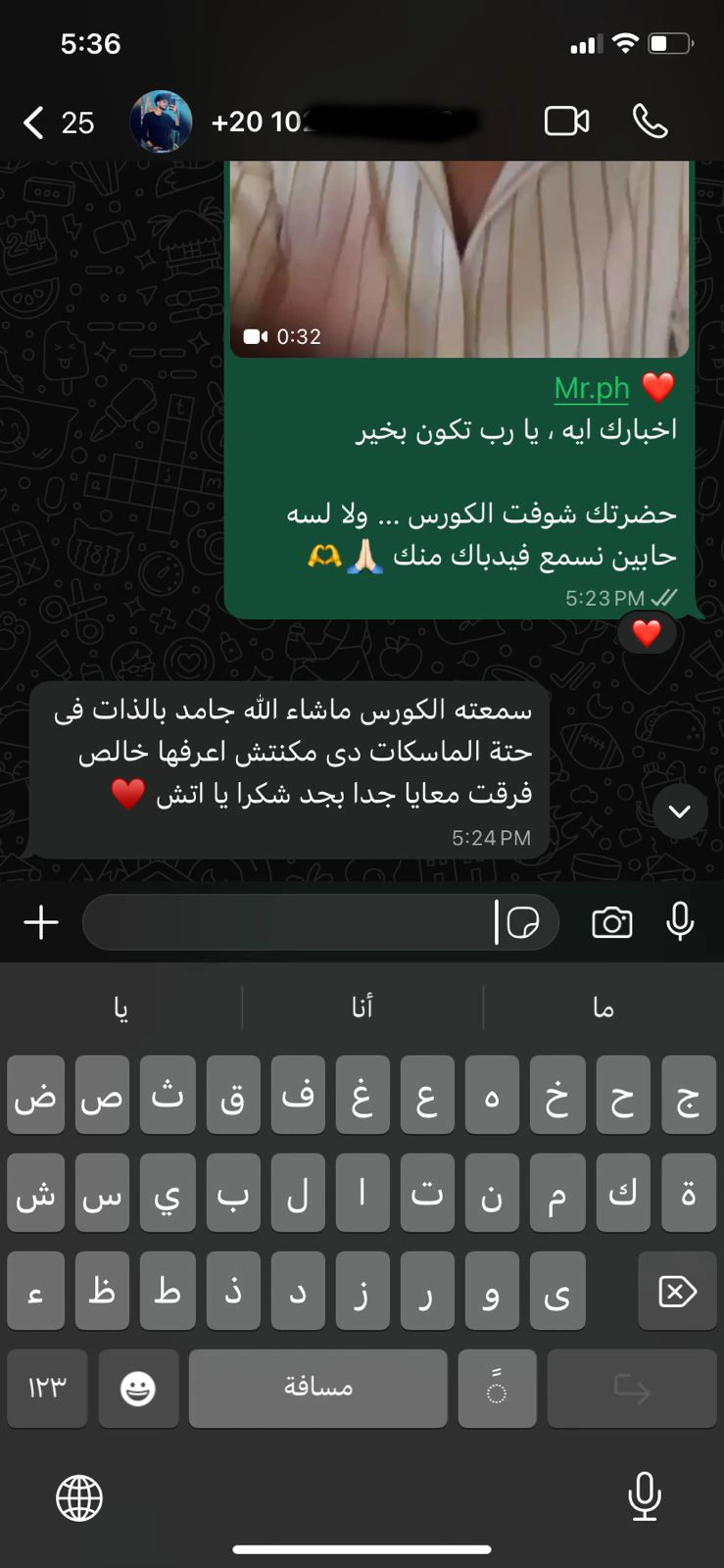Open the Mr.ph link

tap(592, 388)
